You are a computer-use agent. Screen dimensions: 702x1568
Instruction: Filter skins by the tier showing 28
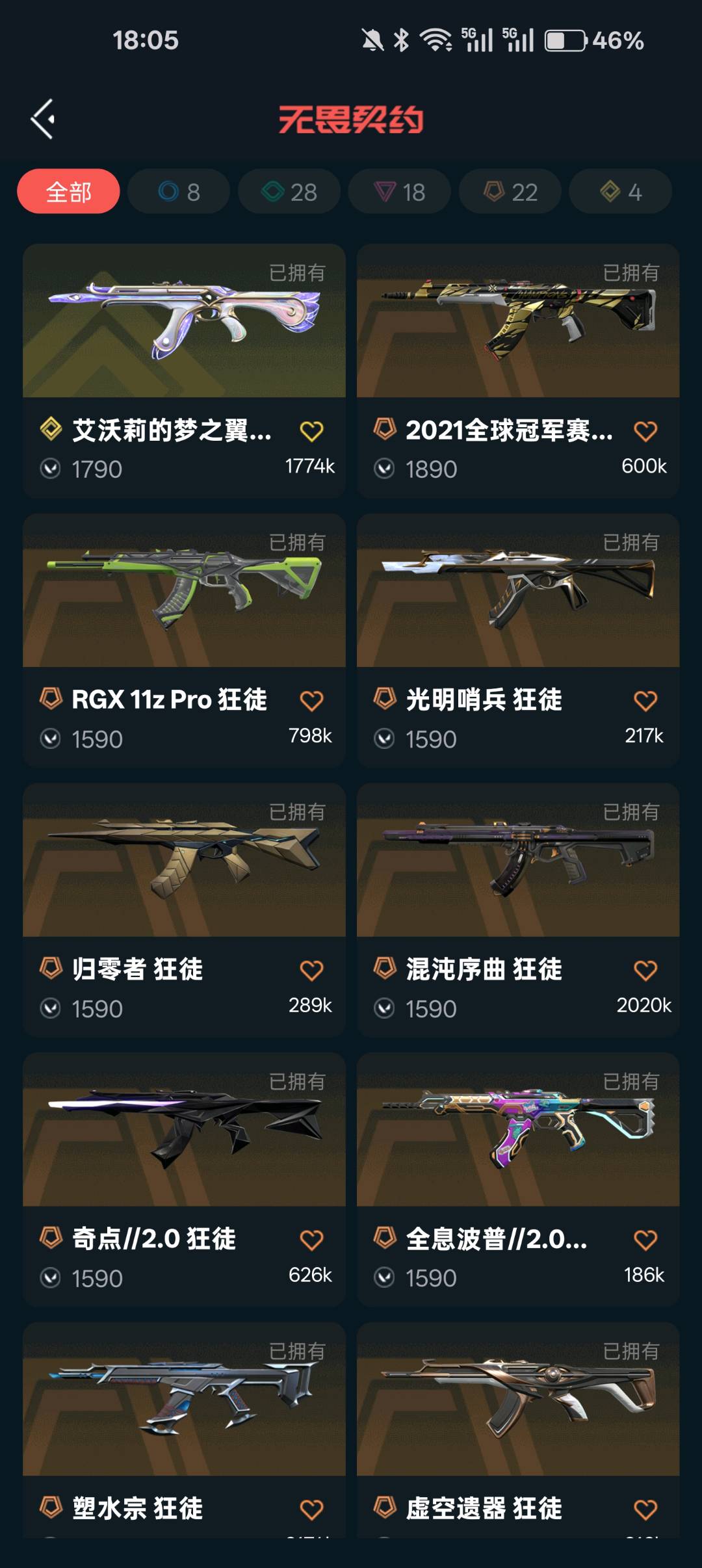(x=289, y=192)
